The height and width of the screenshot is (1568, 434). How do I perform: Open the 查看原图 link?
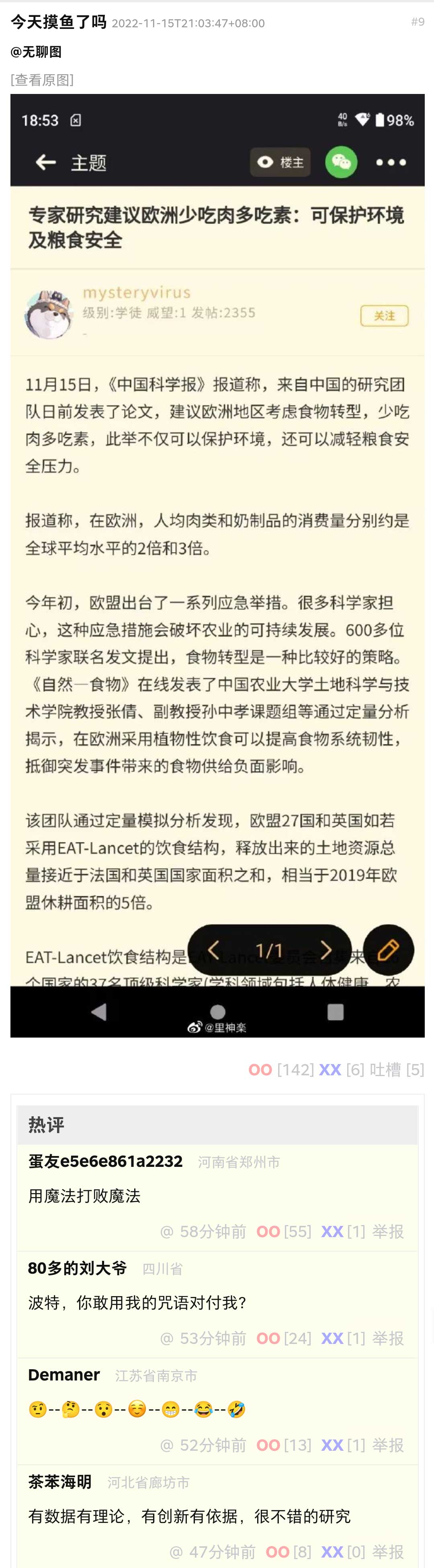(x=42, y=80)
